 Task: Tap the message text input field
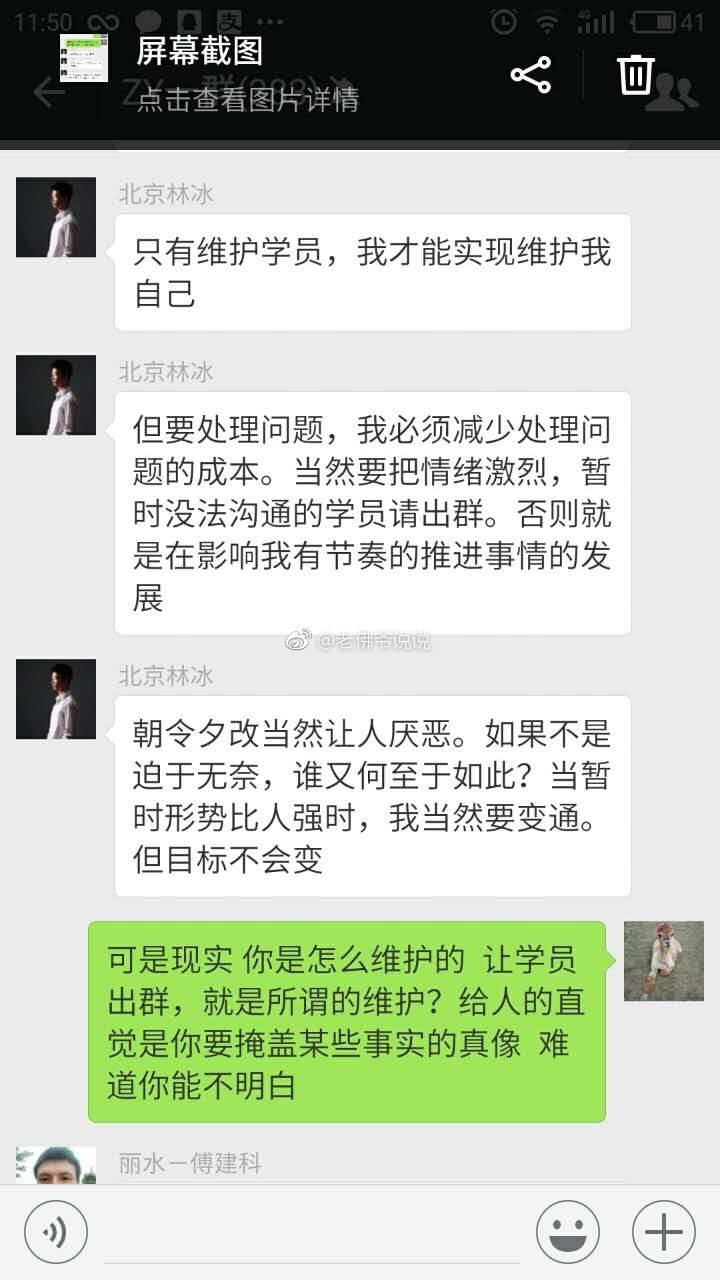pos(312,1232)
